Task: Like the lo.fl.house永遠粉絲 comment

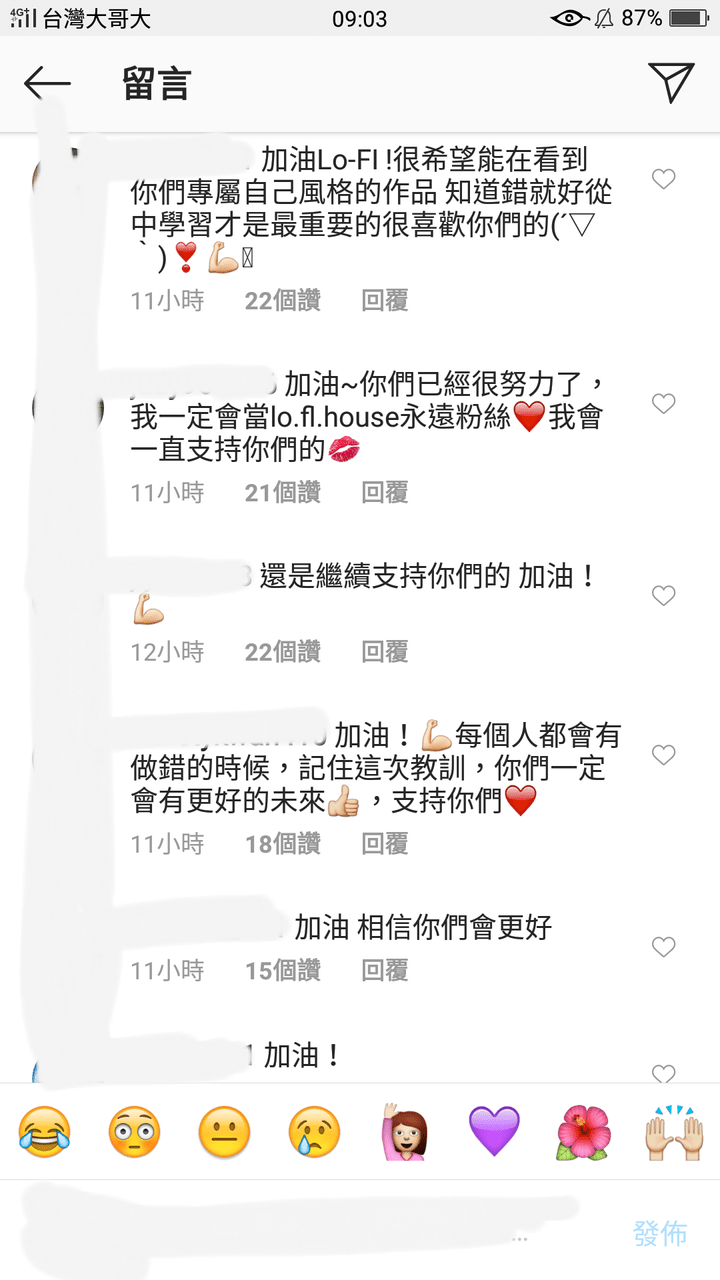Action: click(663, 403)
